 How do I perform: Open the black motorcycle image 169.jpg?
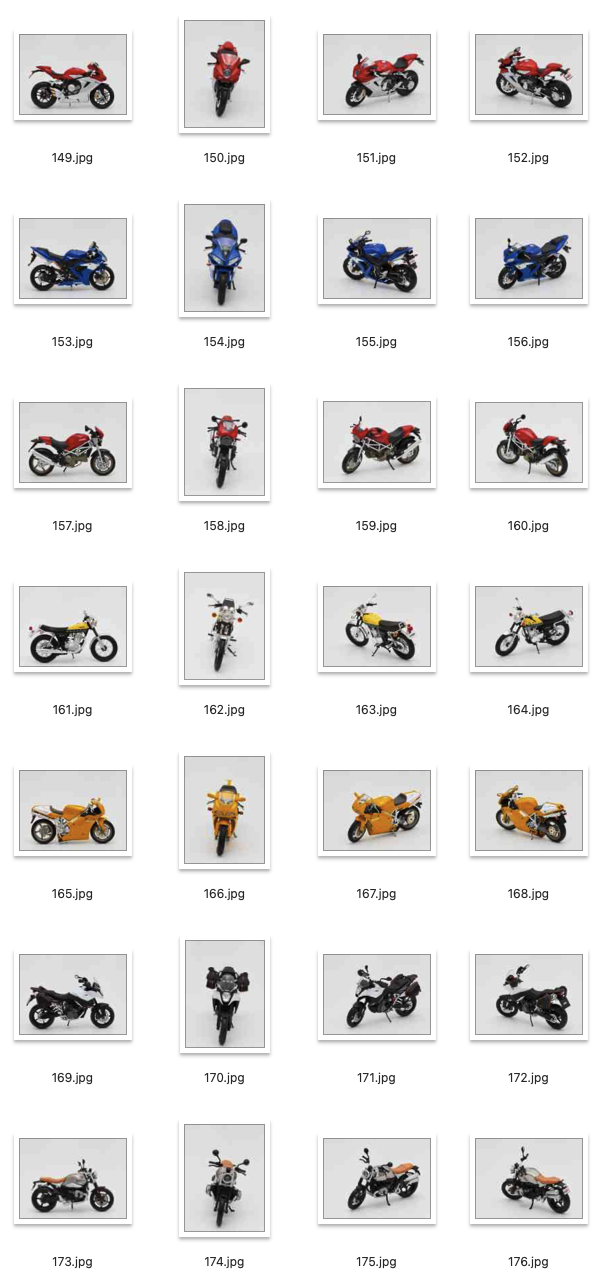click(x=73, y=995)
